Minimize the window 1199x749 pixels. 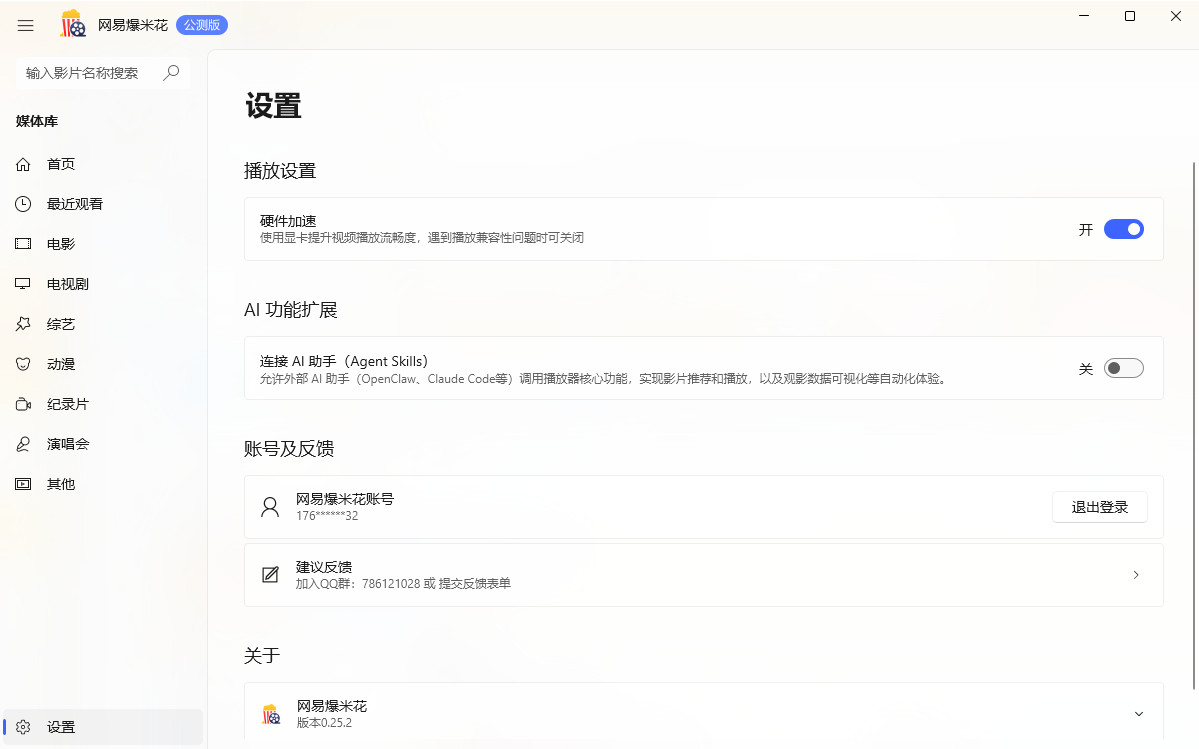click(1084, 16)
